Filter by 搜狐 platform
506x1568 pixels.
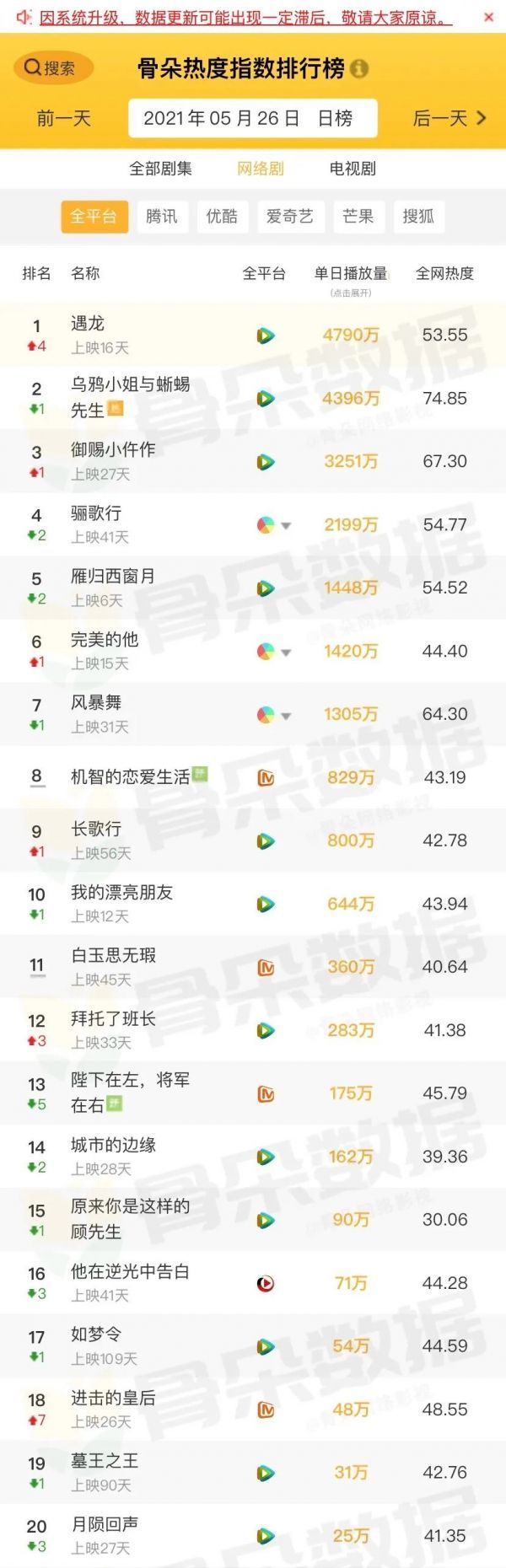tap(418, 217)
